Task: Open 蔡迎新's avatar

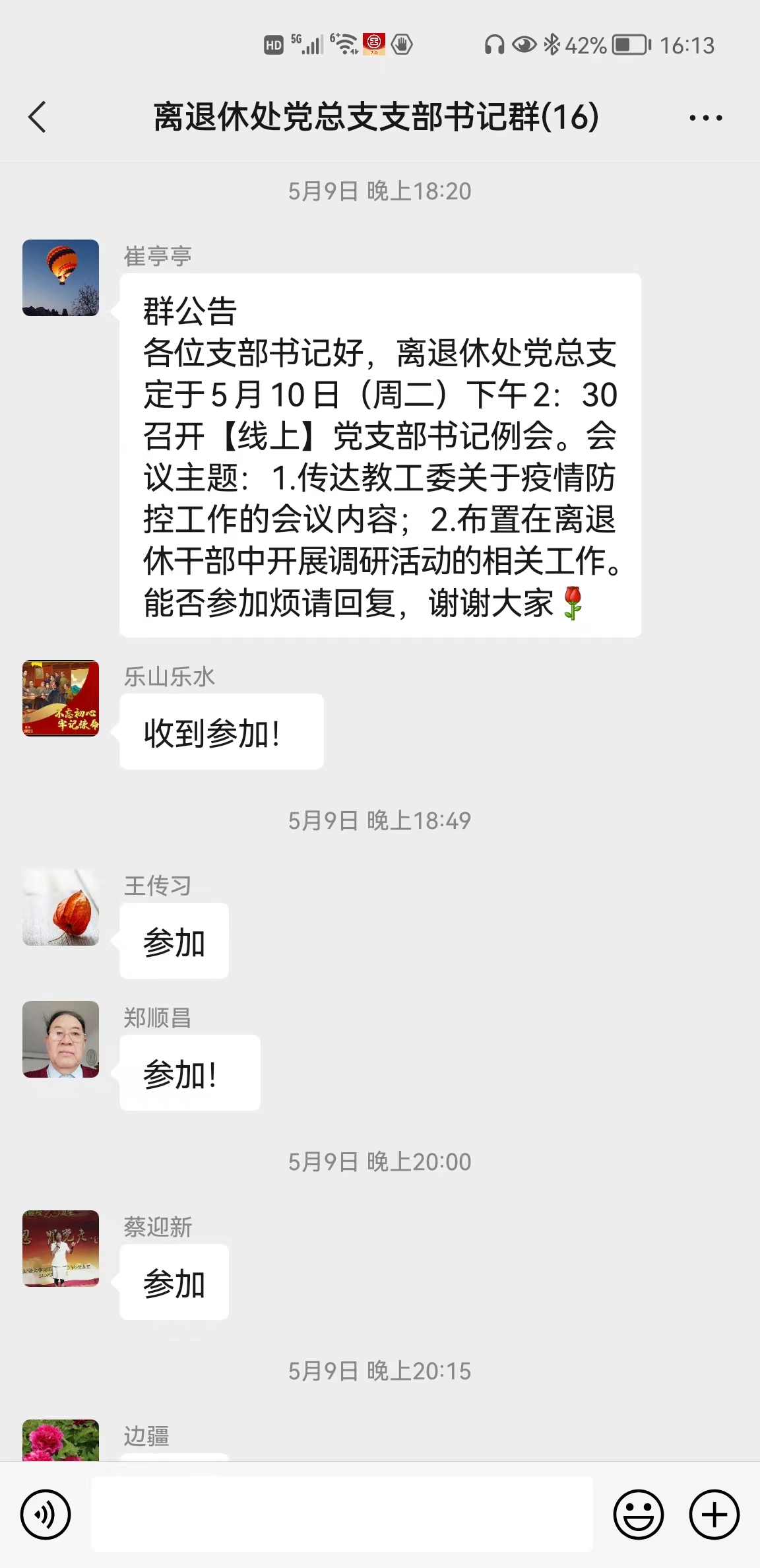Action: click(x=61, y=1249)
